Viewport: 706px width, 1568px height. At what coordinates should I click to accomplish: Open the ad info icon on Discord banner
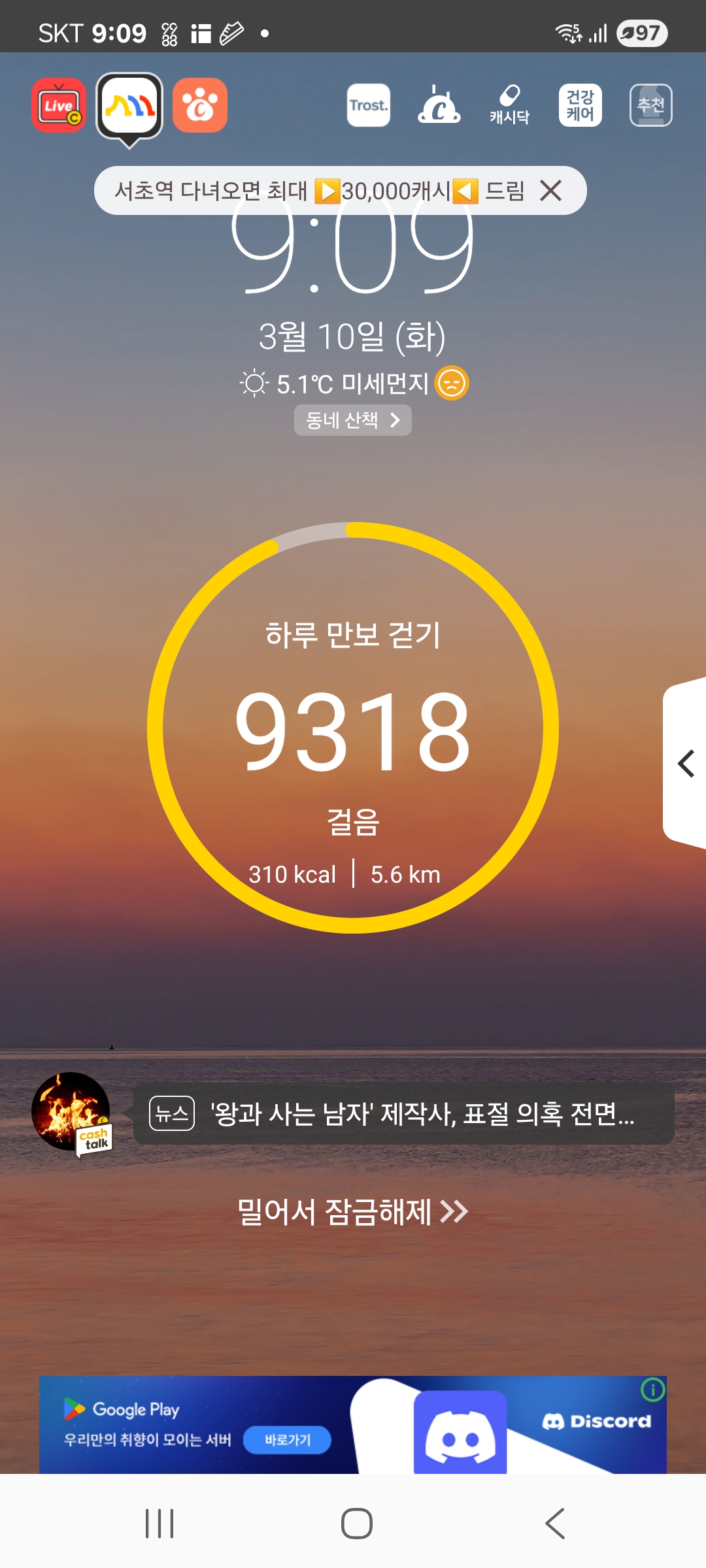click(652, 1390)
